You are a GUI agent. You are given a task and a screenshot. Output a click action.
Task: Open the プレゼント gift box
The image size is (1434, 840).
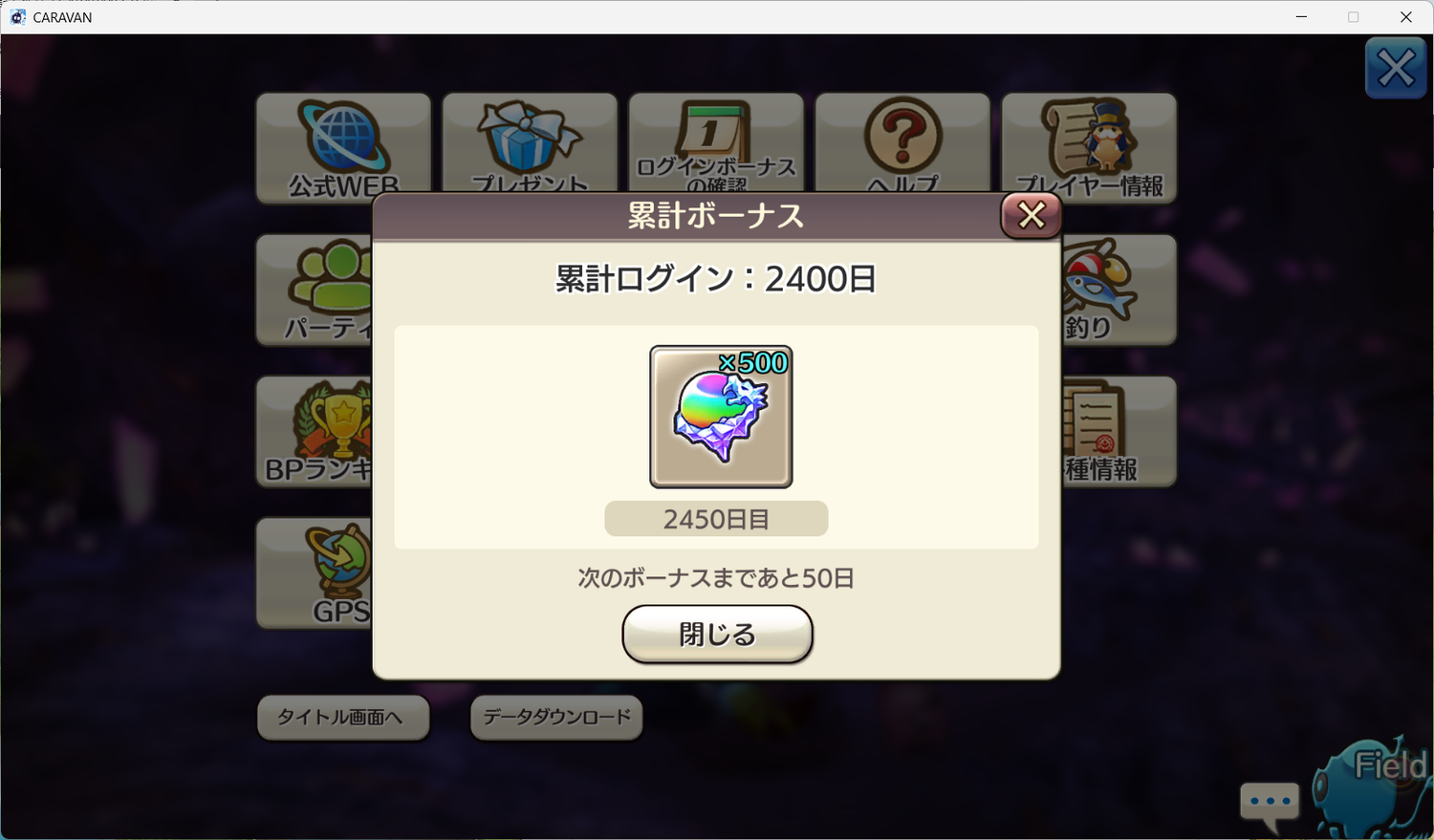[530, 143]
